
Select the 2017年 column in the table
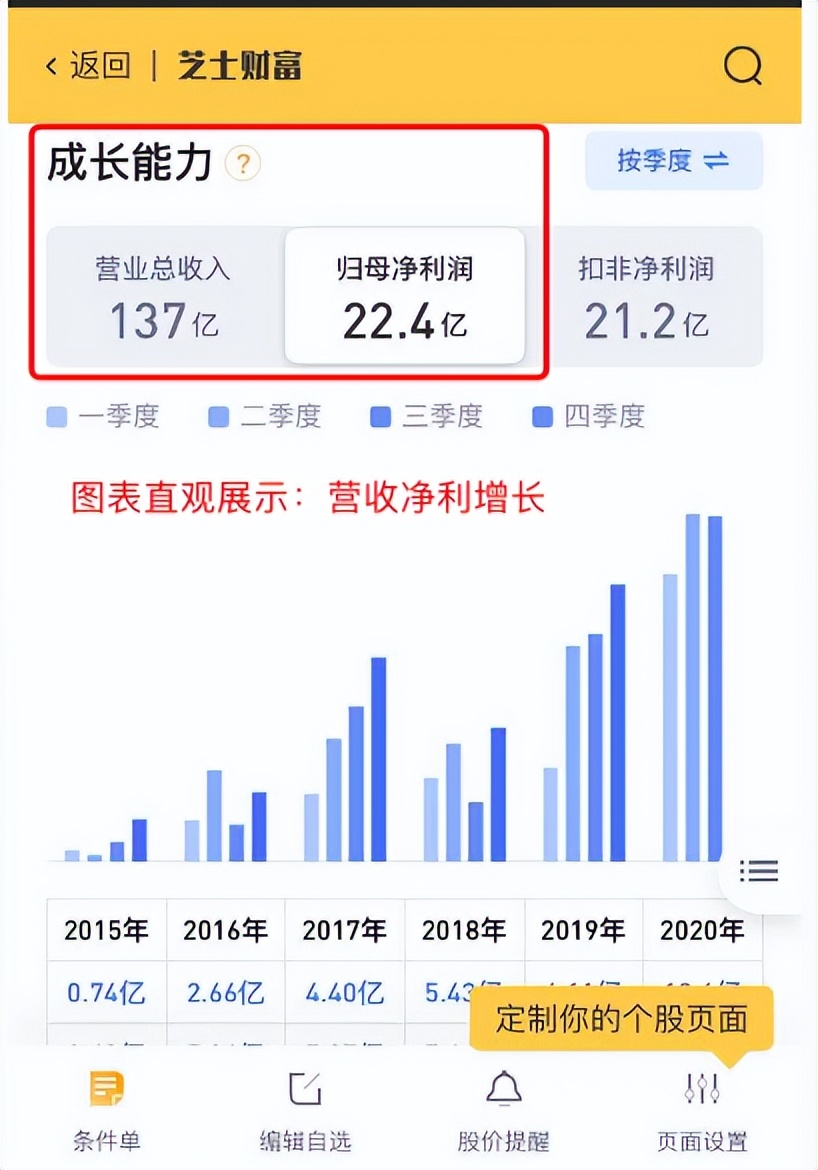pyautogui.click(x=344, y=930)
